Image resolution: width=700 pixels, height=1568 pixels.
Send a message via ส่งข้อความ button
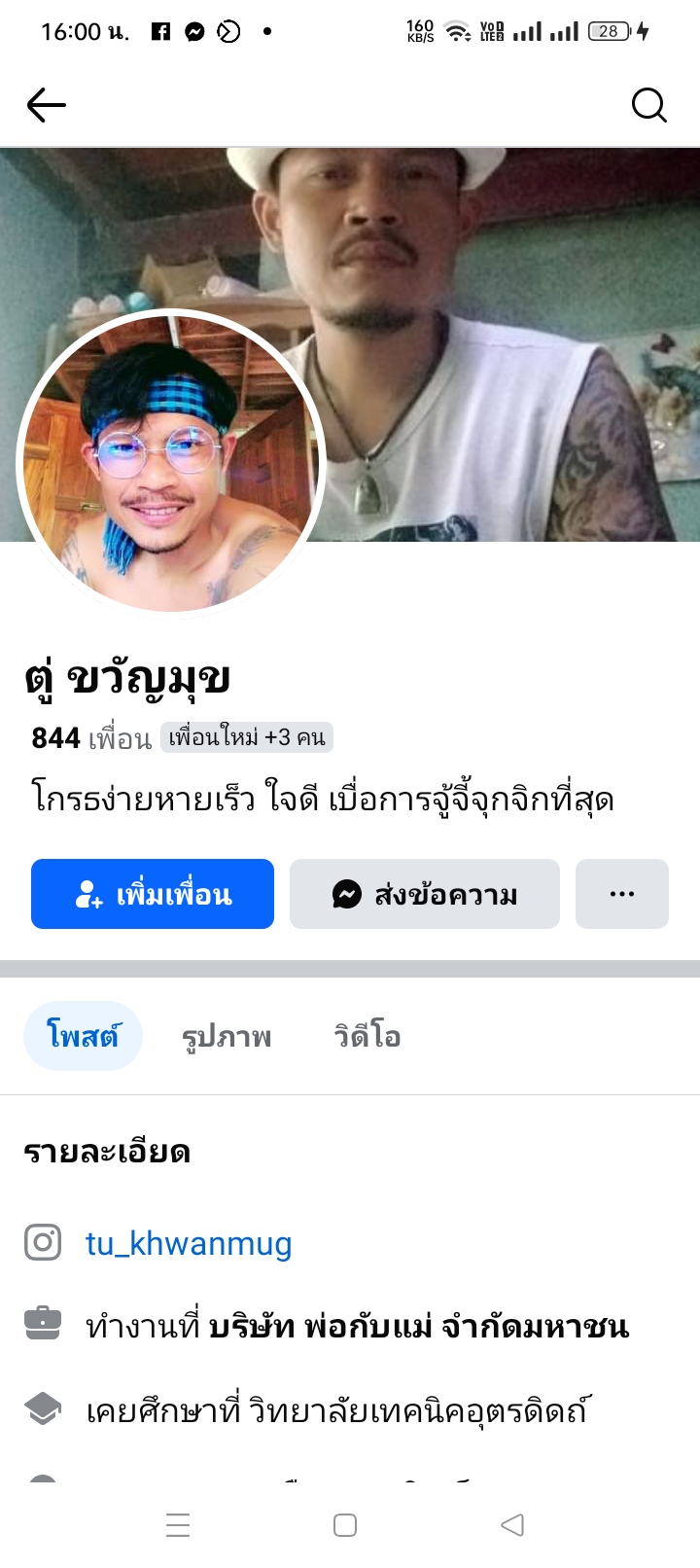pyautogui.click(x=425, y=894)
